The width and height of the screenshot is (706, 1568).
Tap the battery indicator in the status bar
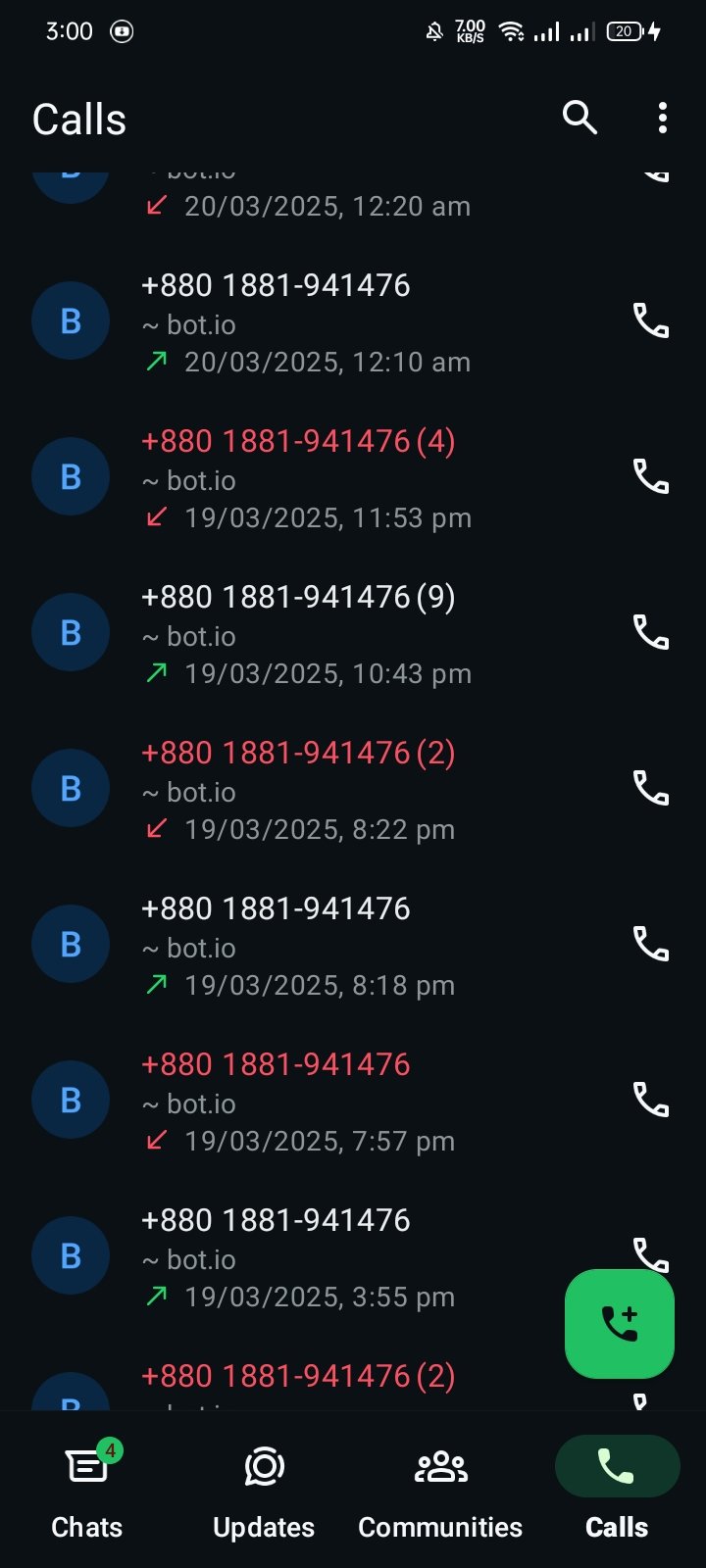625,31
